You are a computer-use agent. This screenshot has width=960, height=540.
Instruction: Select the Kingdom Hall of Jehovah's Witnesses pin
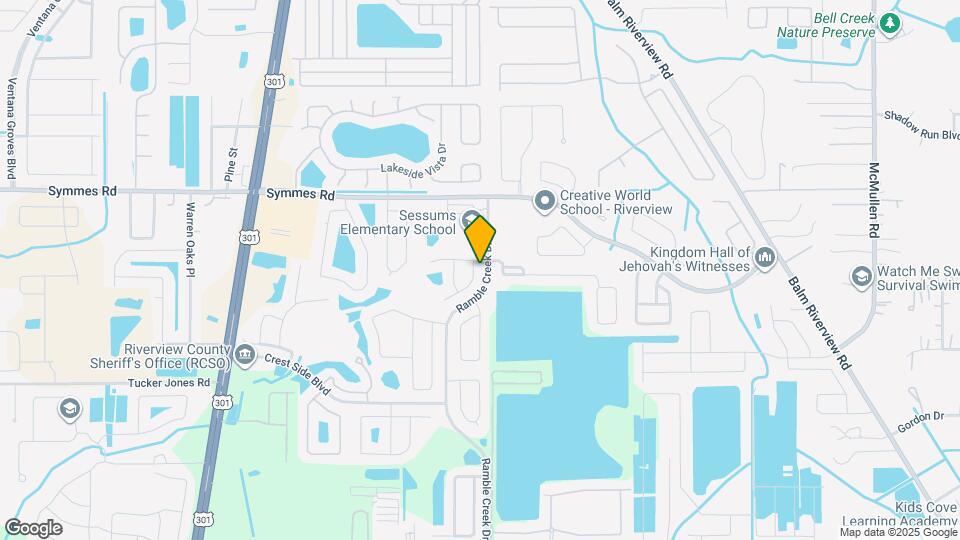point(765,258)
